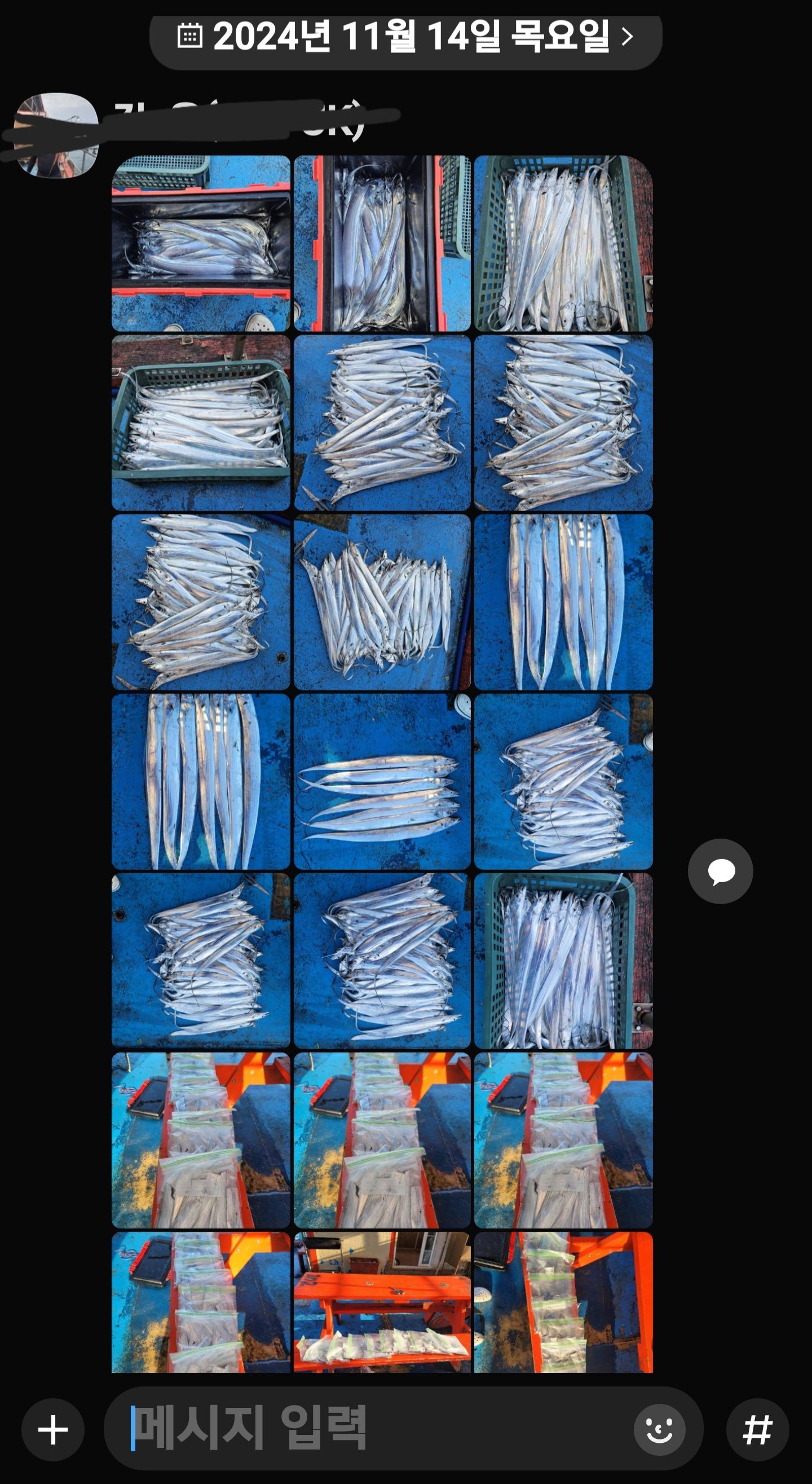
Task: Tap the hashtag search button
Action: (757, 1430)
